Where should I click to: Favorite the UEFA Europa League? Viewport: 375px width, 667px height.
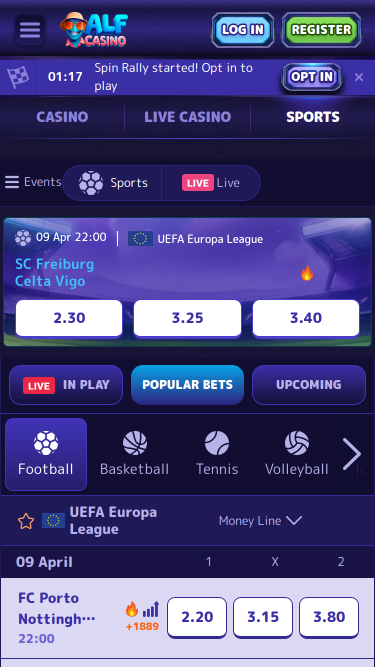(x=26, y=521)
